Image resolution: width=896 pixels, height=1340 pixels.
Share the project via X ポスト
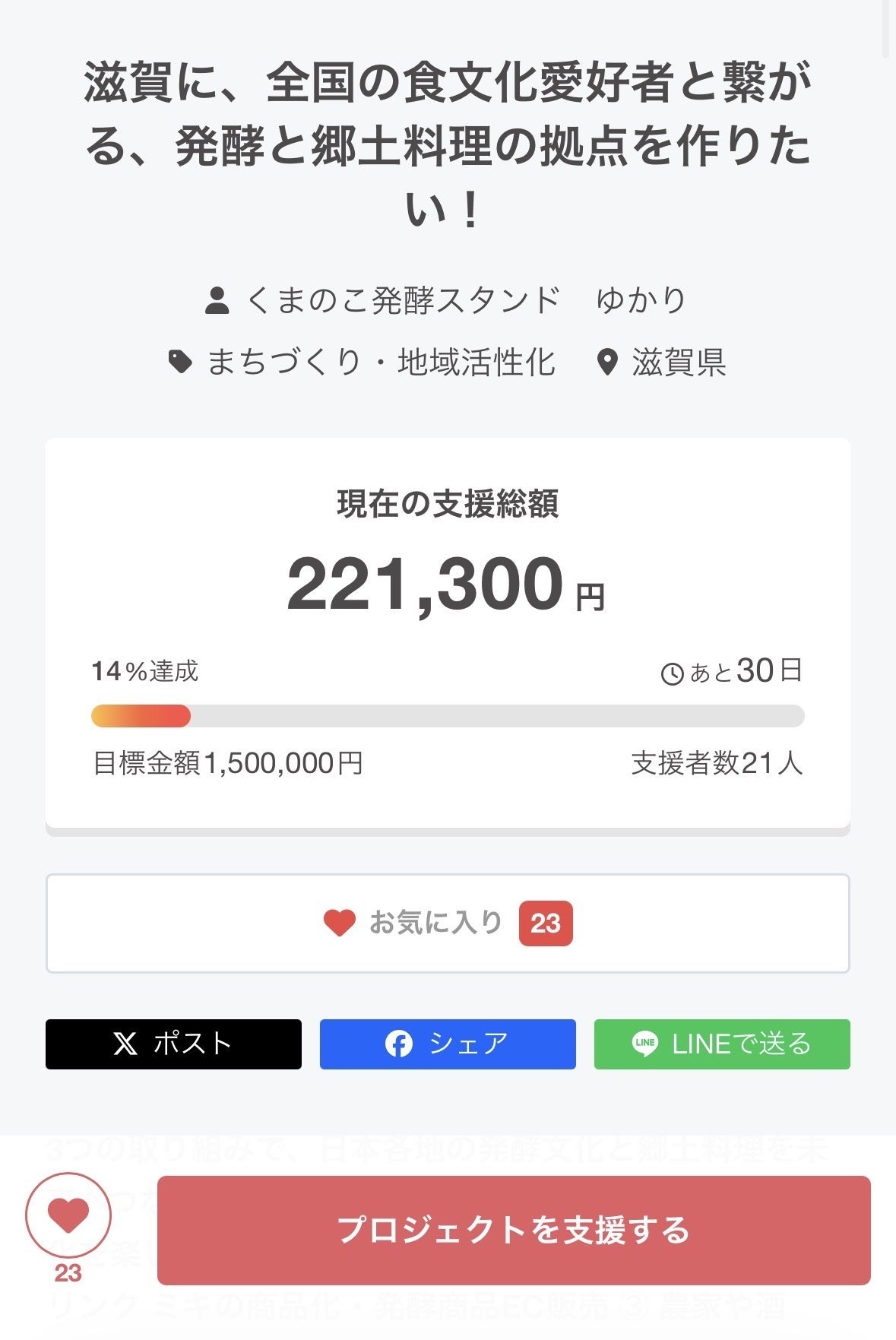173,1044
